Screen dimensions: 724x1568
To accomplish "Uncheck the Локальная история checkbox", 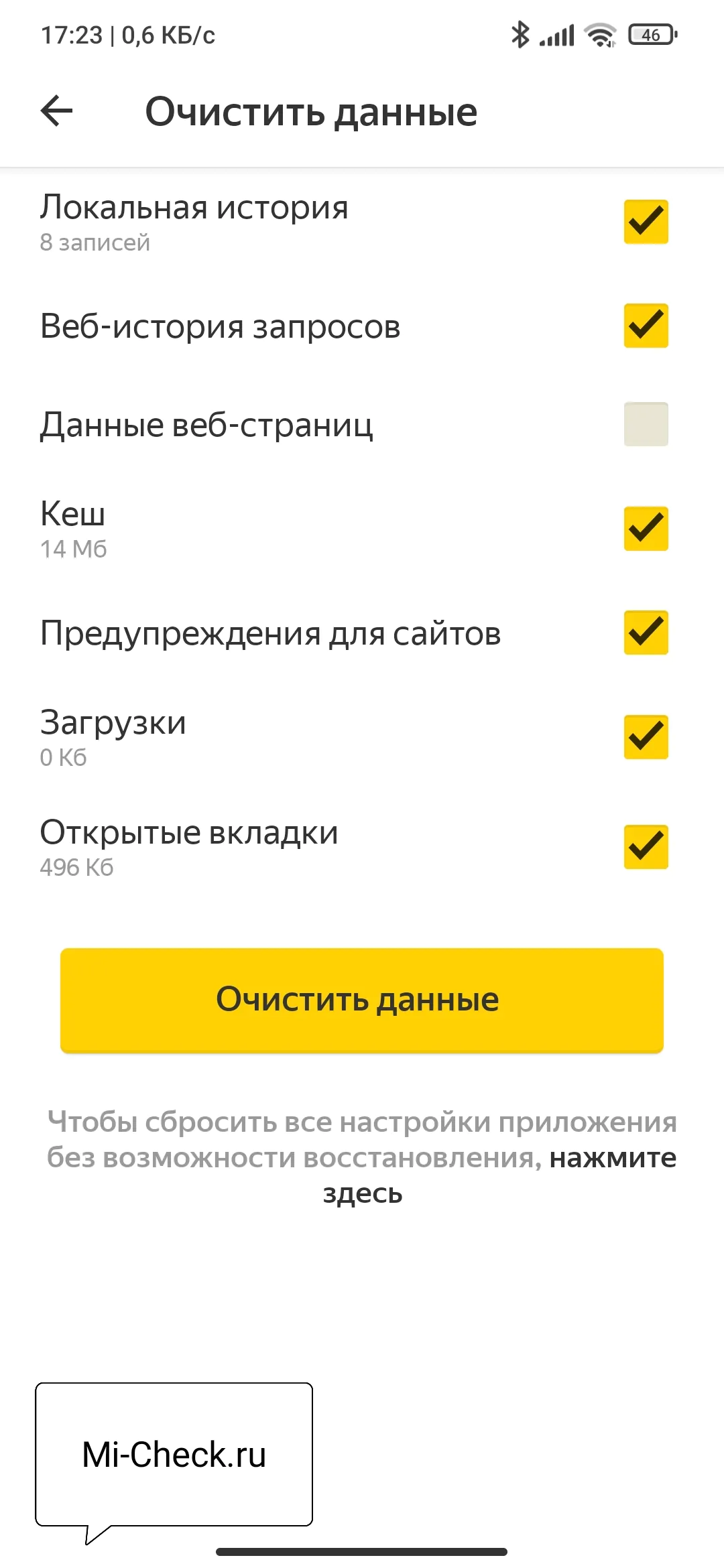I will coord(646,222).
